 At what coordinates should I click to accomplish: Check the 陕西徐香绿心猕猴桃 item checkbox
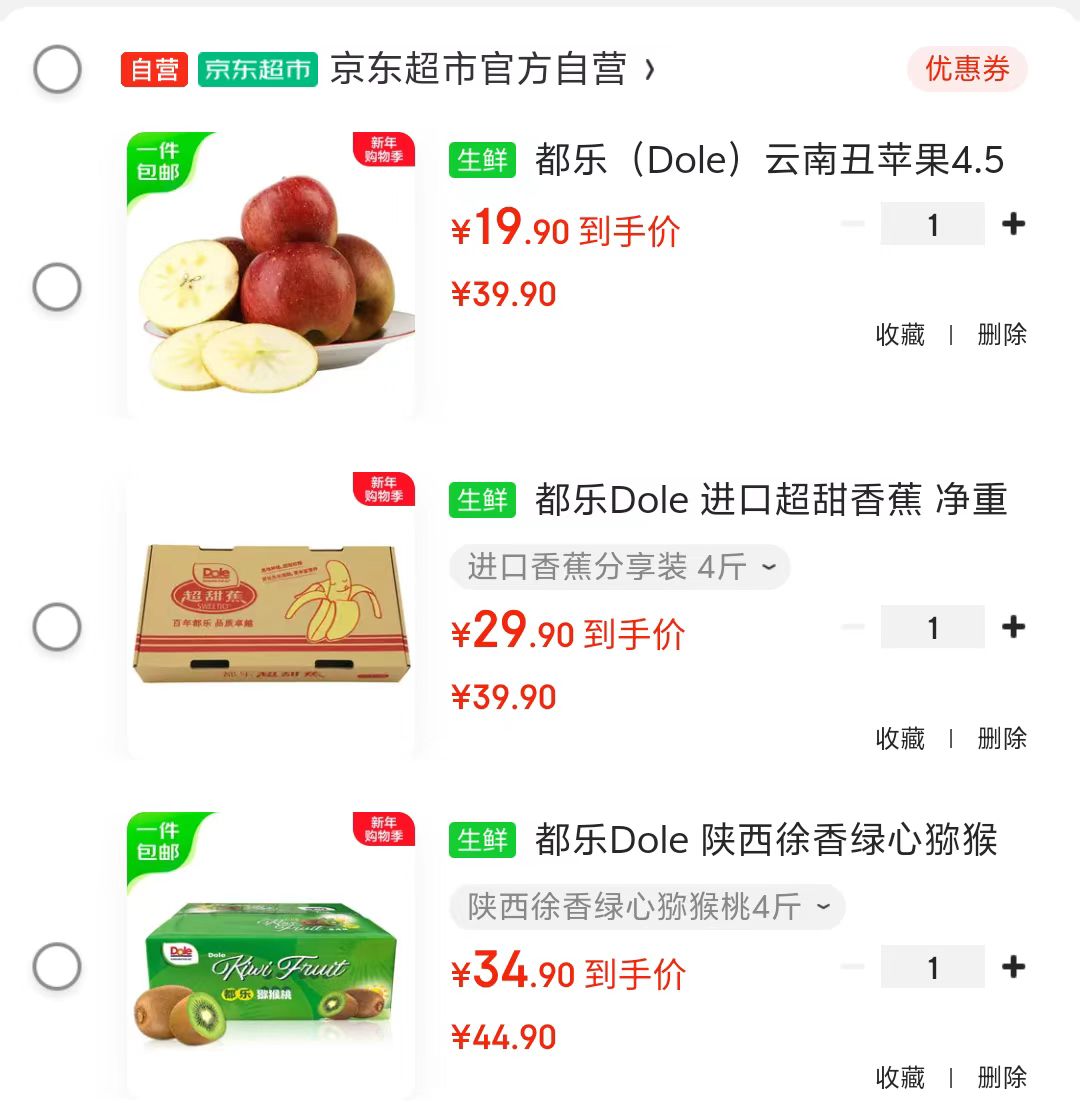tap(57, 967)
